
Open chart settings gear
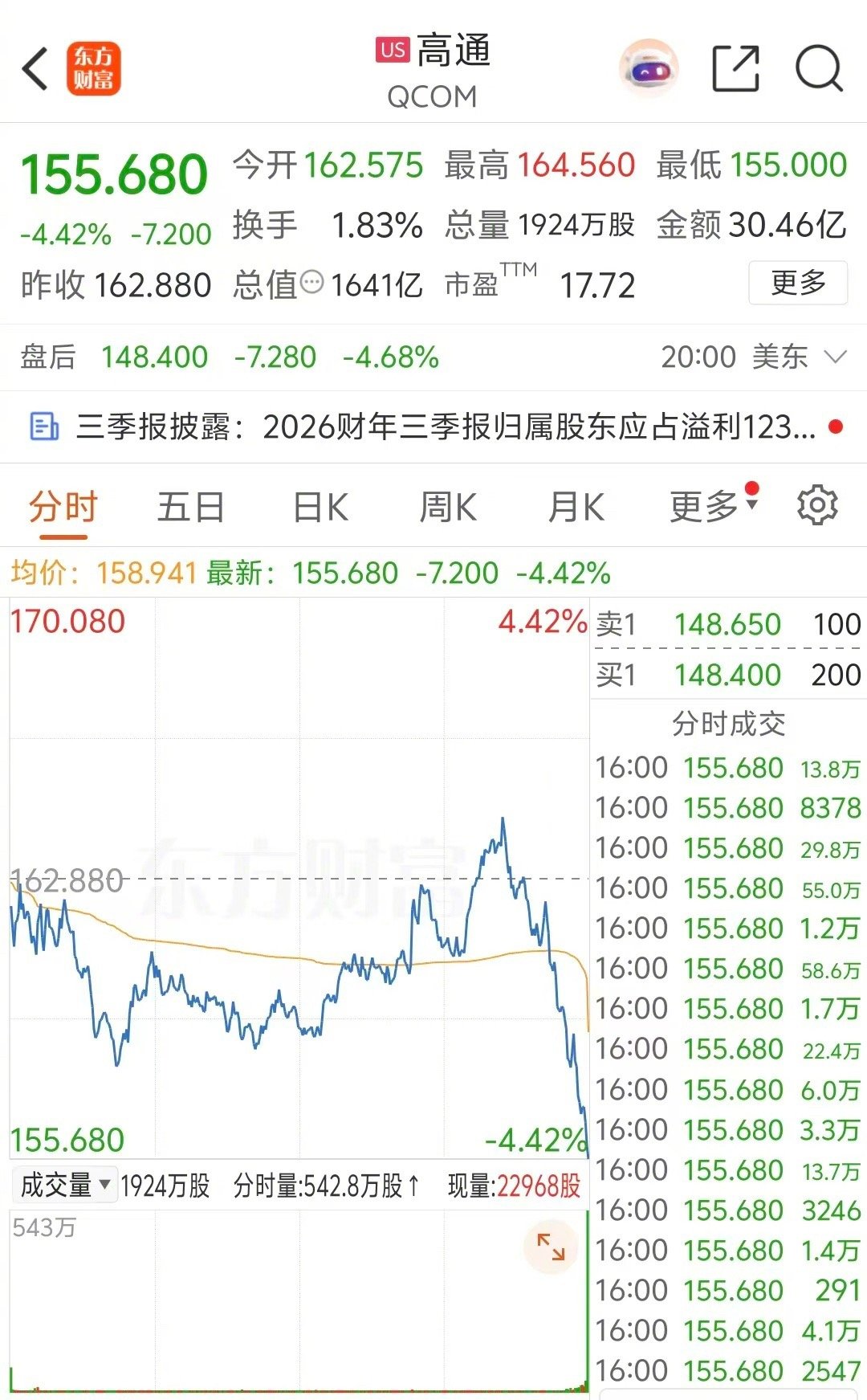(817, 506)
